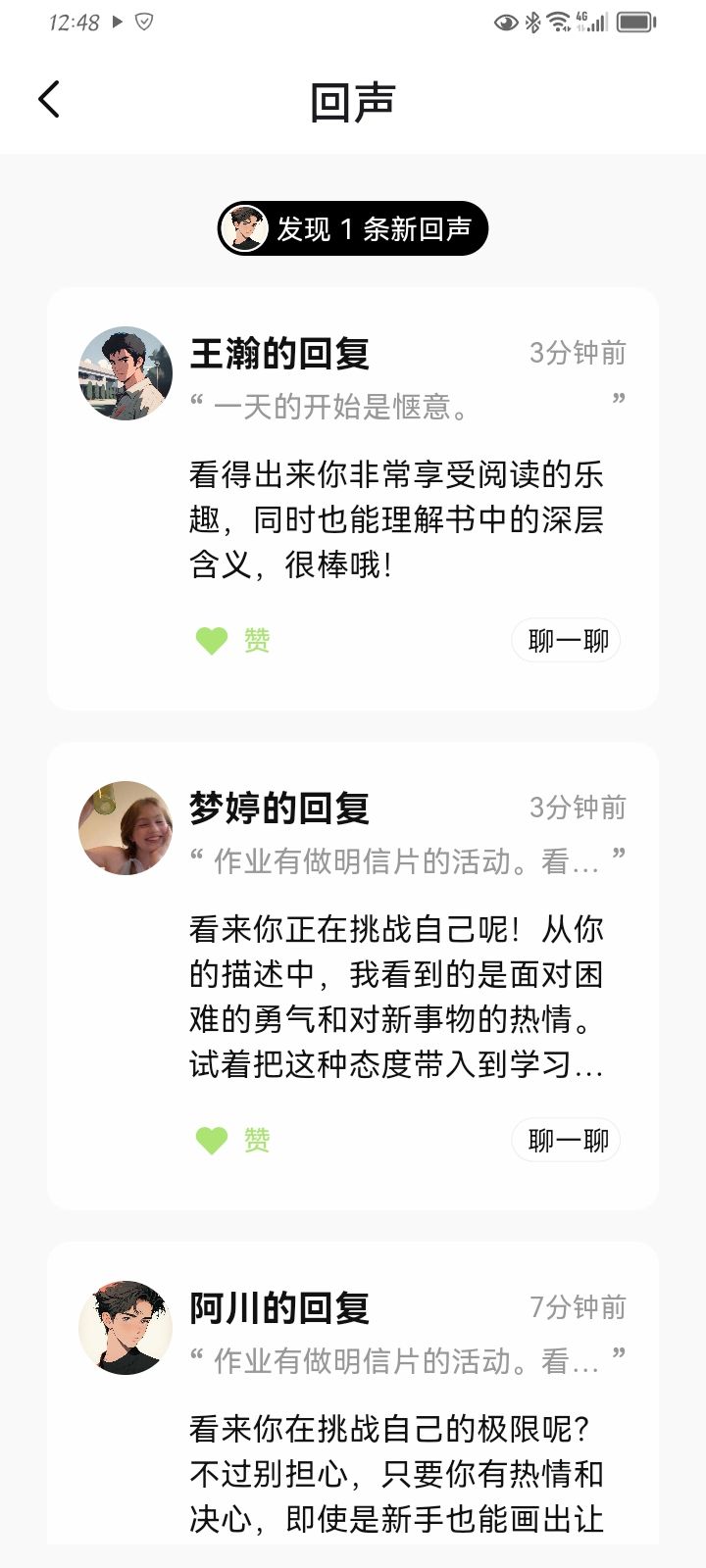The image size is (706, 1568).
Task: Open 王瀚's profile avatar
Action: [x=126, y=373]
